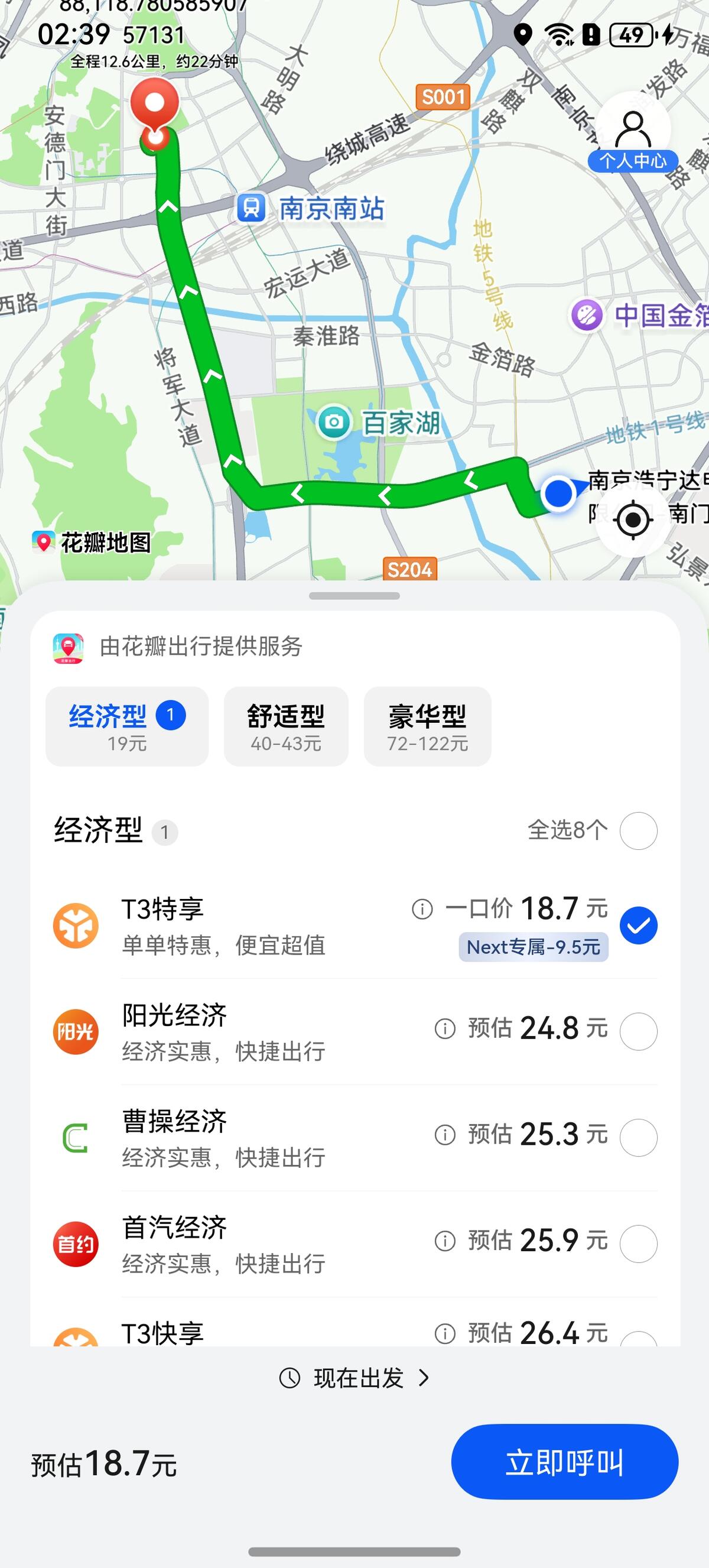Recenter map with the locate button

pos(633,519)
